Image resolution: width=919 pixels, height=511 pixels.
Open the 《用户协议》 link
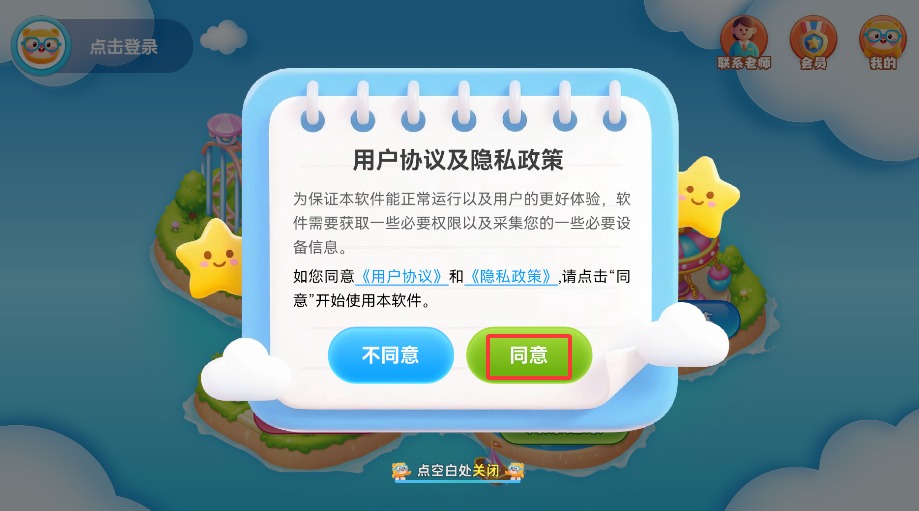pyautogui.click(x=401, y=277)
